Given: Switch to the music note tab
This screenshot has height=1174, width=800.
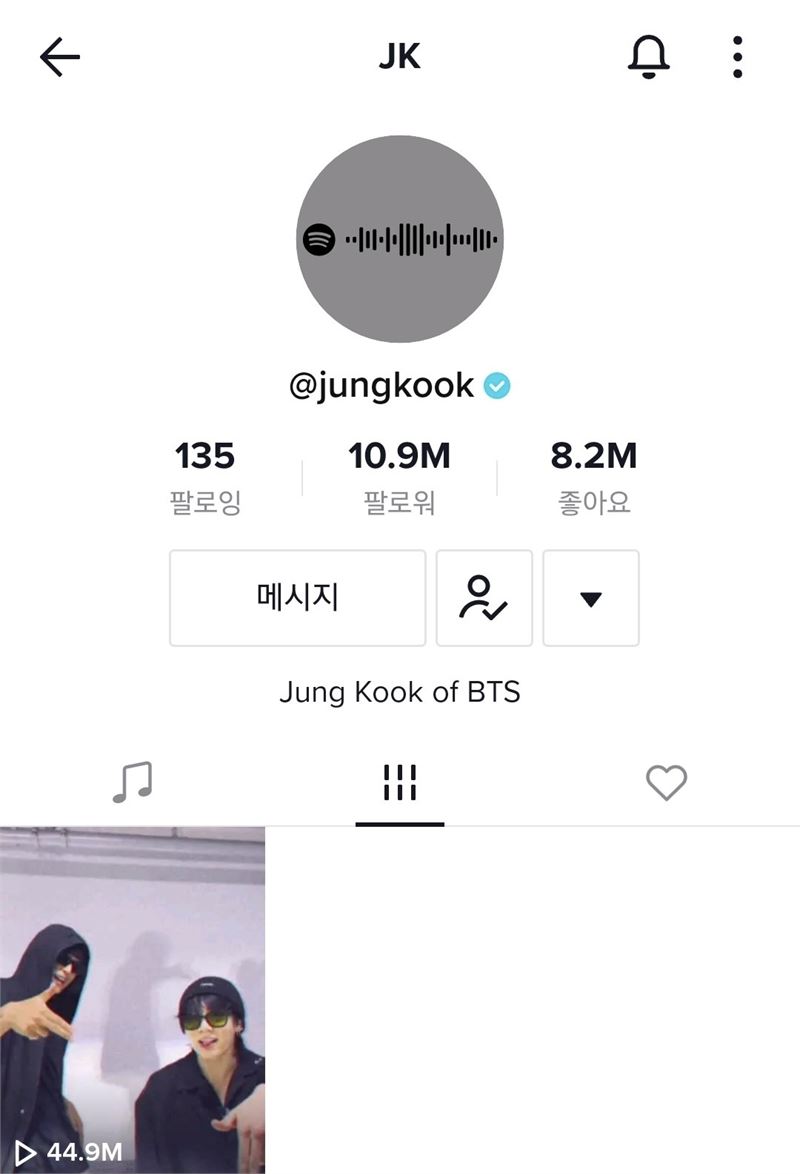Looking at the screenshot, I should [132, 782].
